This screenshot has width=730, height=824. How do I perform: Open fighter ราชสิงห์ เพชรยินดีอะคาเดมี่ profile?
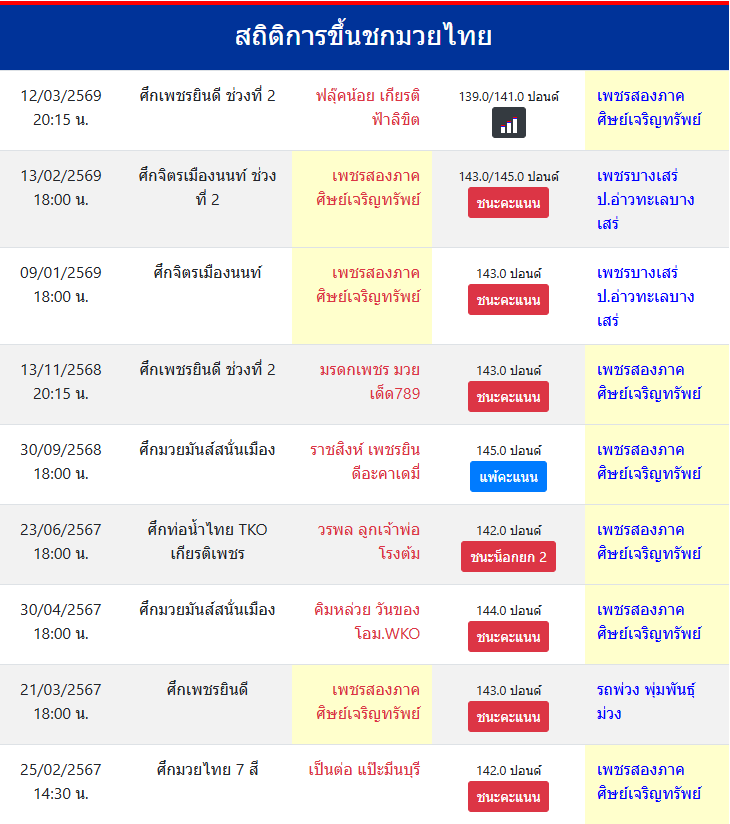(x=365, y=461)
